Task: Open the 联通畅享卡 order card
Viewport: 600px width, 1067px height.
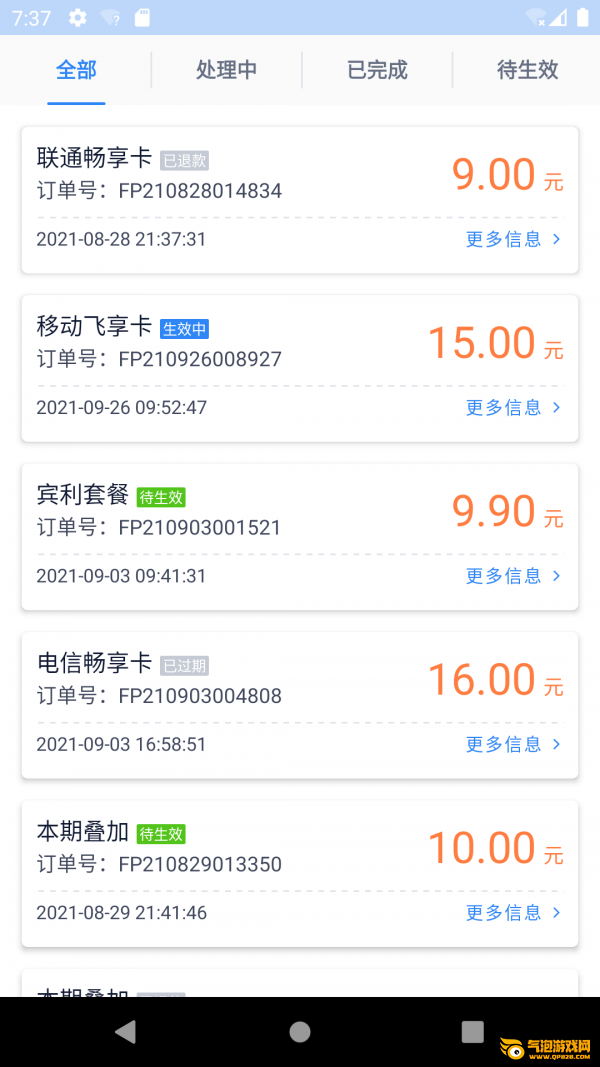Action: tap(300, 200)
